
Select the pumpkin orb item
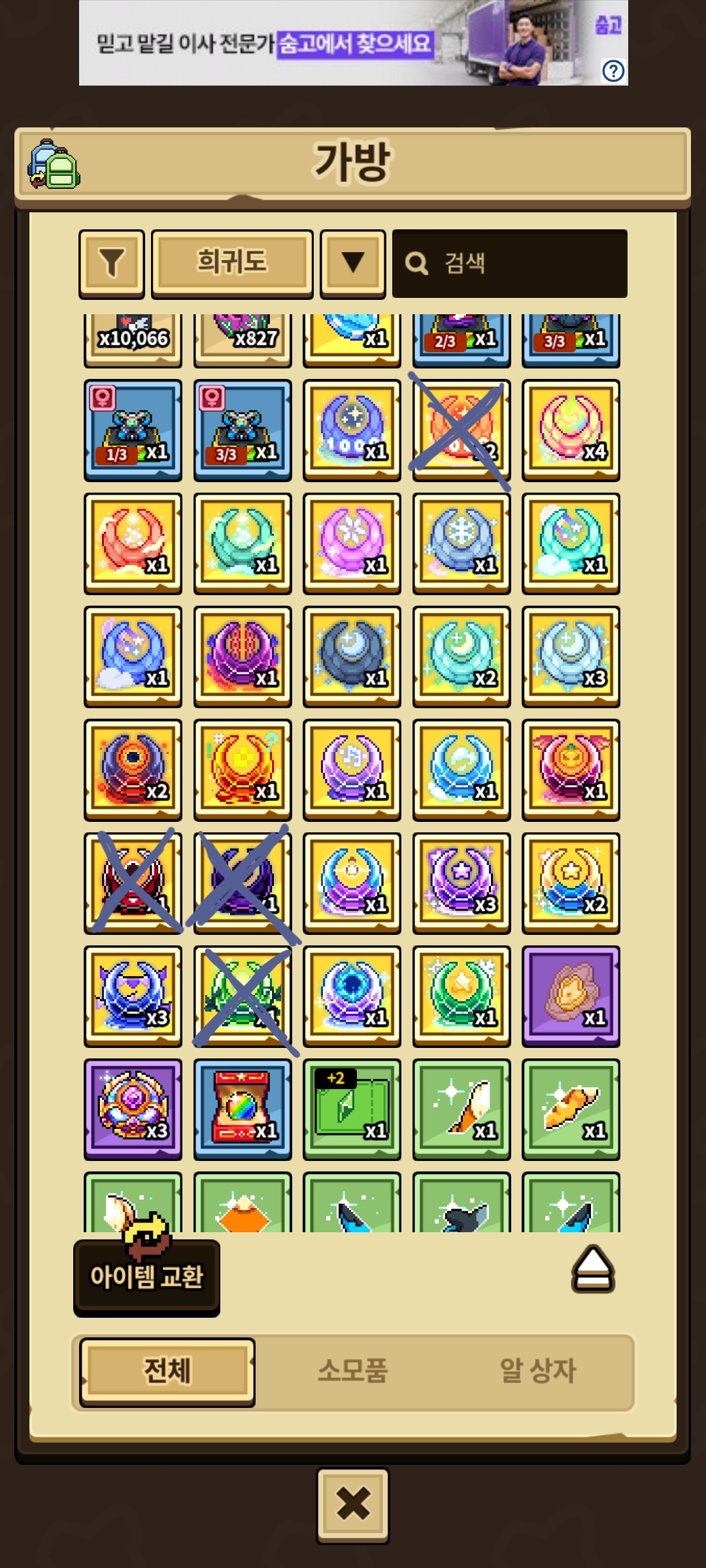point(571,770)
